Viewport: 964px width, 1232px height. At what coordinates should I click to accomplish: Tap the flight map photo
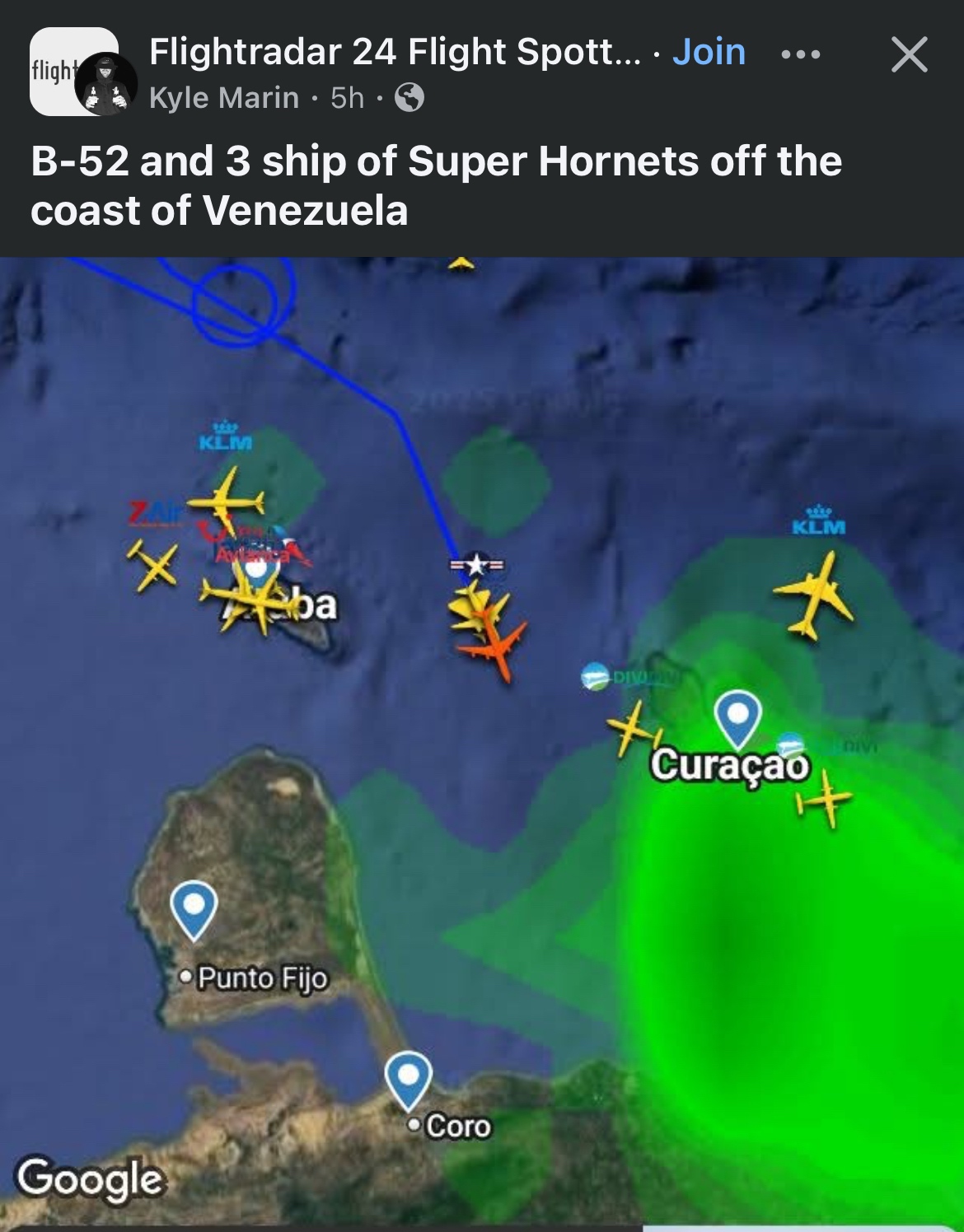click(482, 741)
